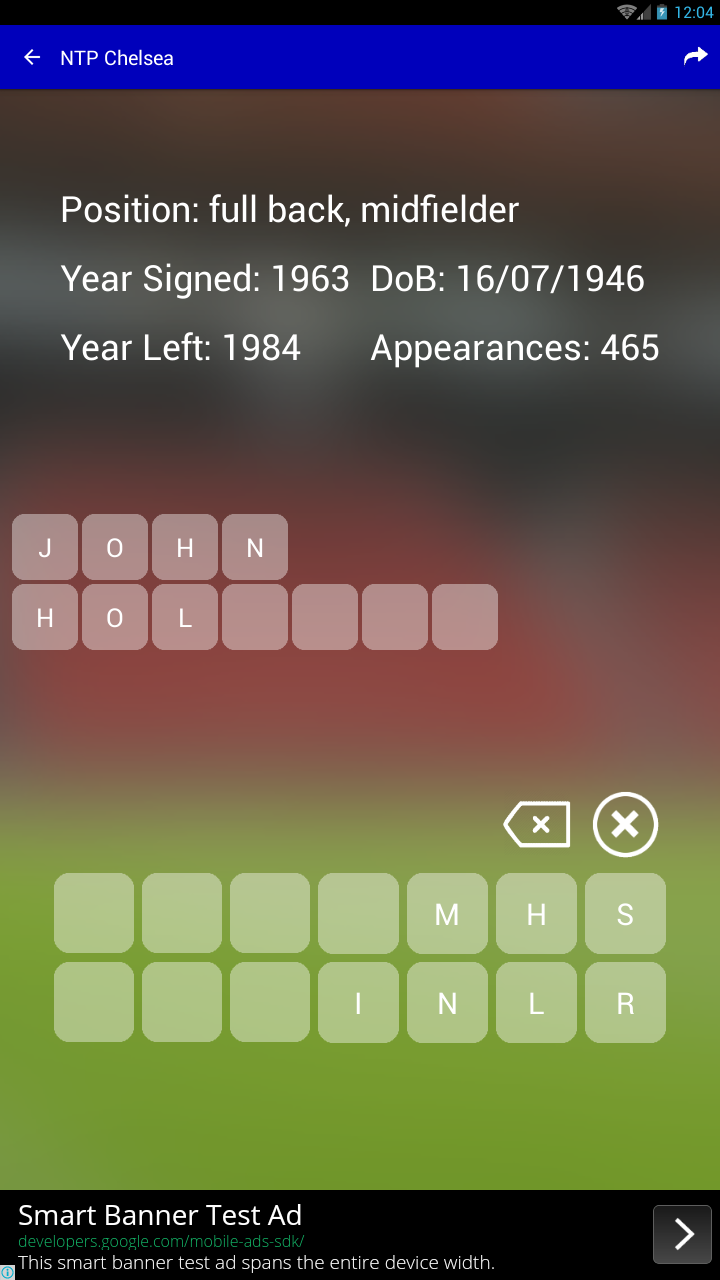
Task: Tap the share icon in the action bar
Action: tap(695, 57)
